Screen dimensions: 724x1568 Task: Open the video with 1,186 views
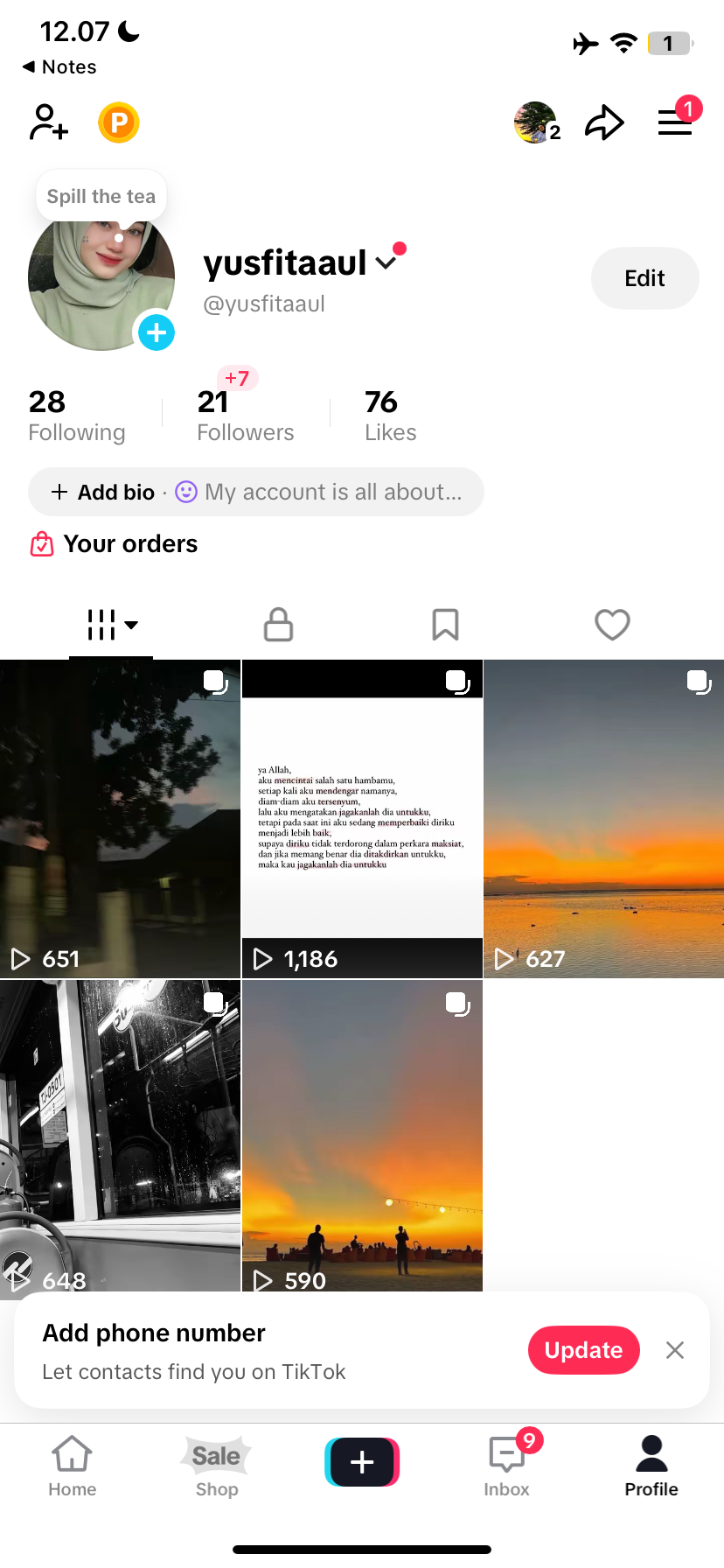(x=362, y=818)
